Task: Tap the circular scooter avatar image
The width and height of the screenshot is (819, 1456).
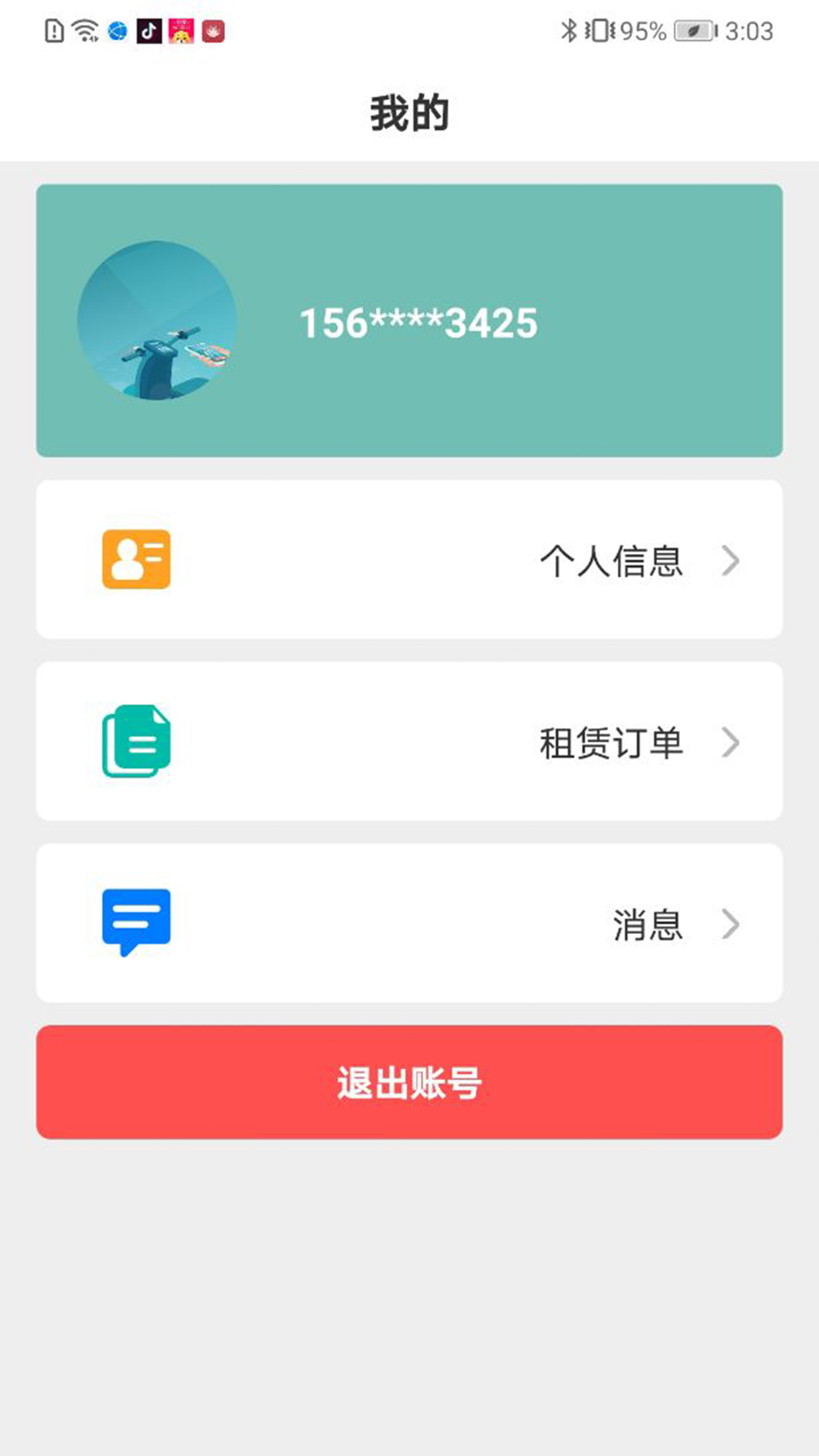Action: 158,321
